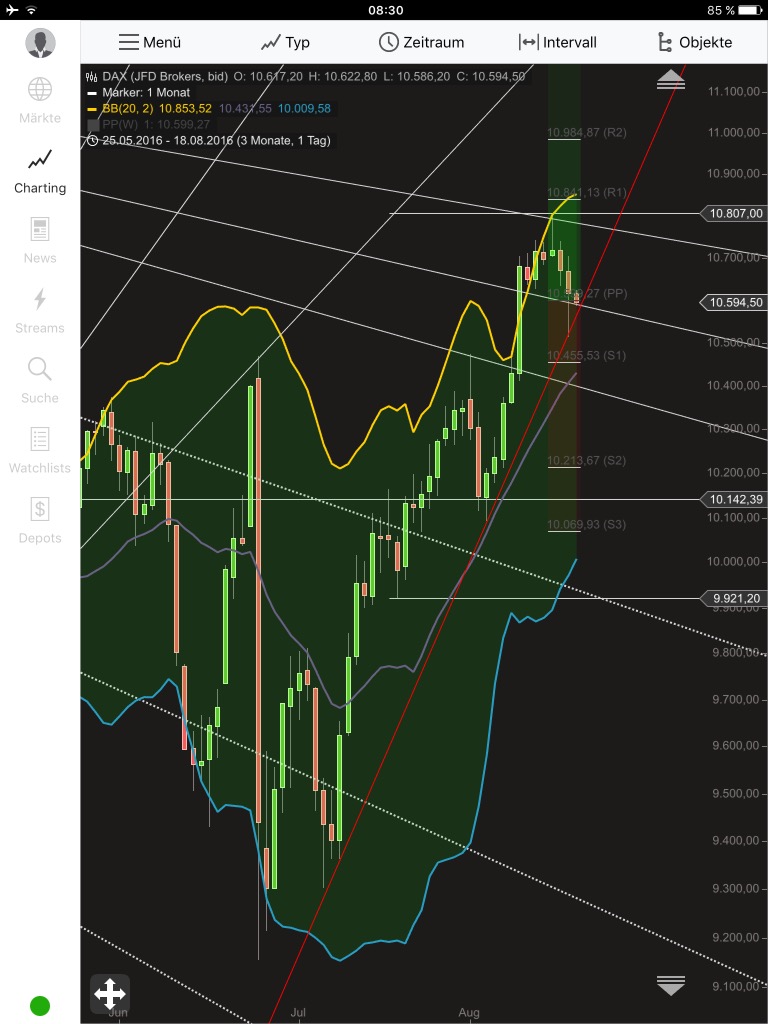
Task: Select the Intervall option
Action: tap(557, 42)
